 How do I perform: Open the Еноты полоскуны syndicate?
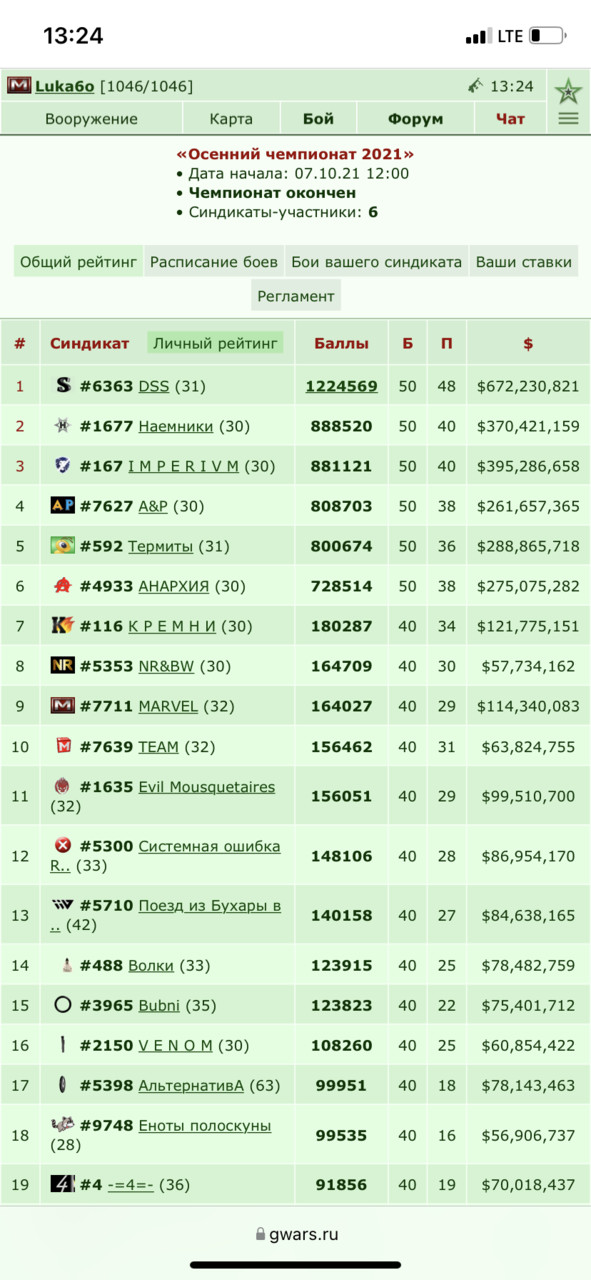(205, 1126)
